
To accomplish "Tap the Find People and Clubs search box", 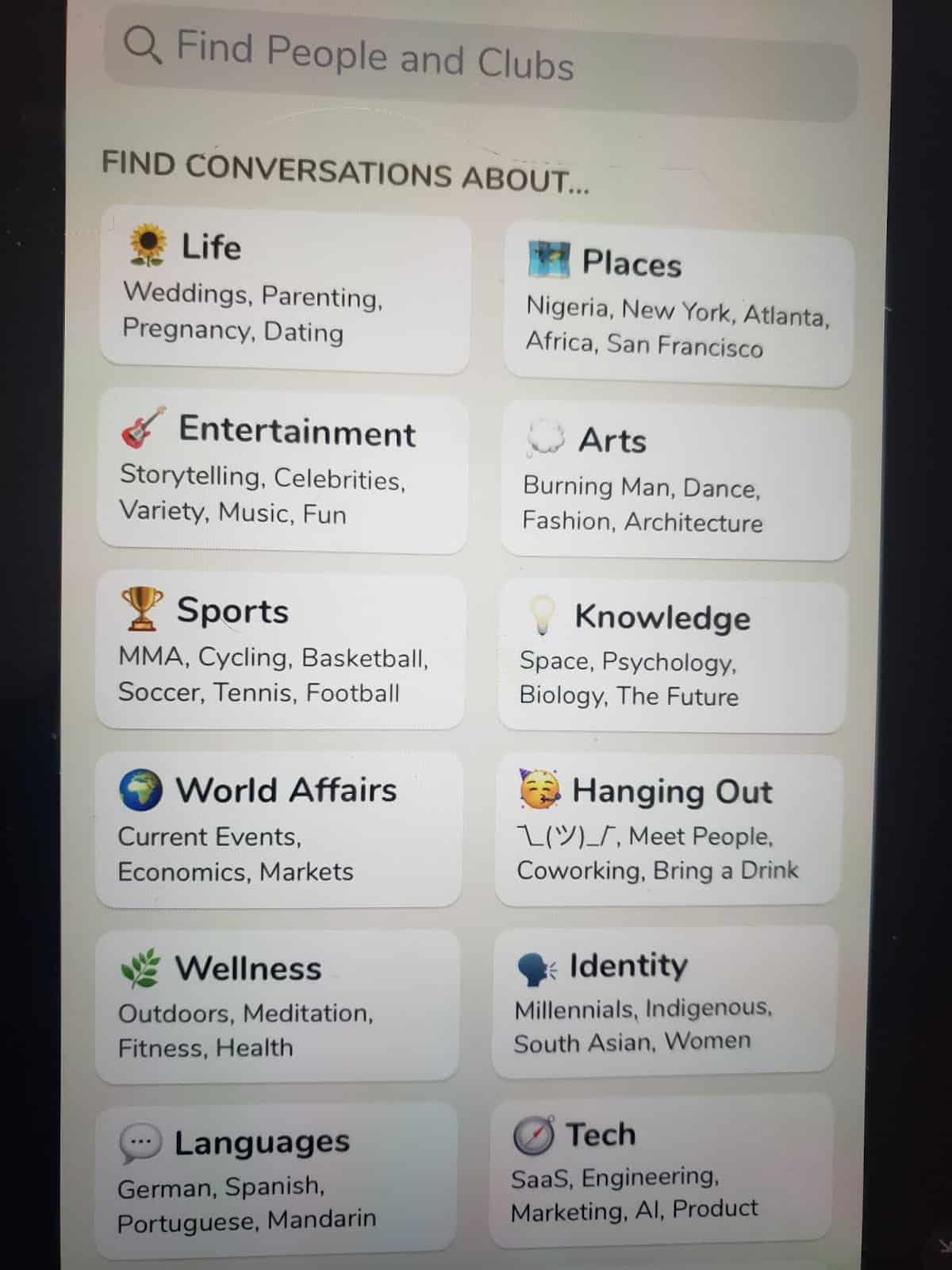I will (x=480, y=60).
